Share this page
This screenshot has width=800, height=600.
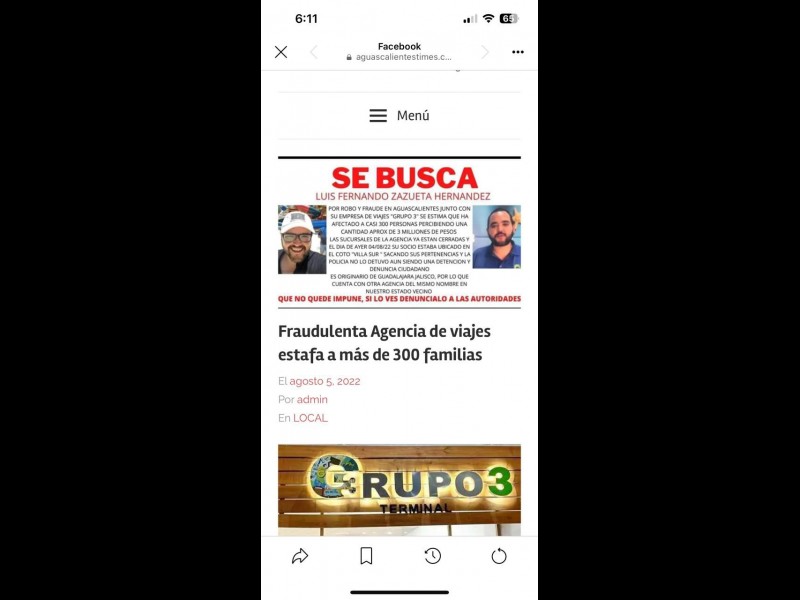[300, 556]
